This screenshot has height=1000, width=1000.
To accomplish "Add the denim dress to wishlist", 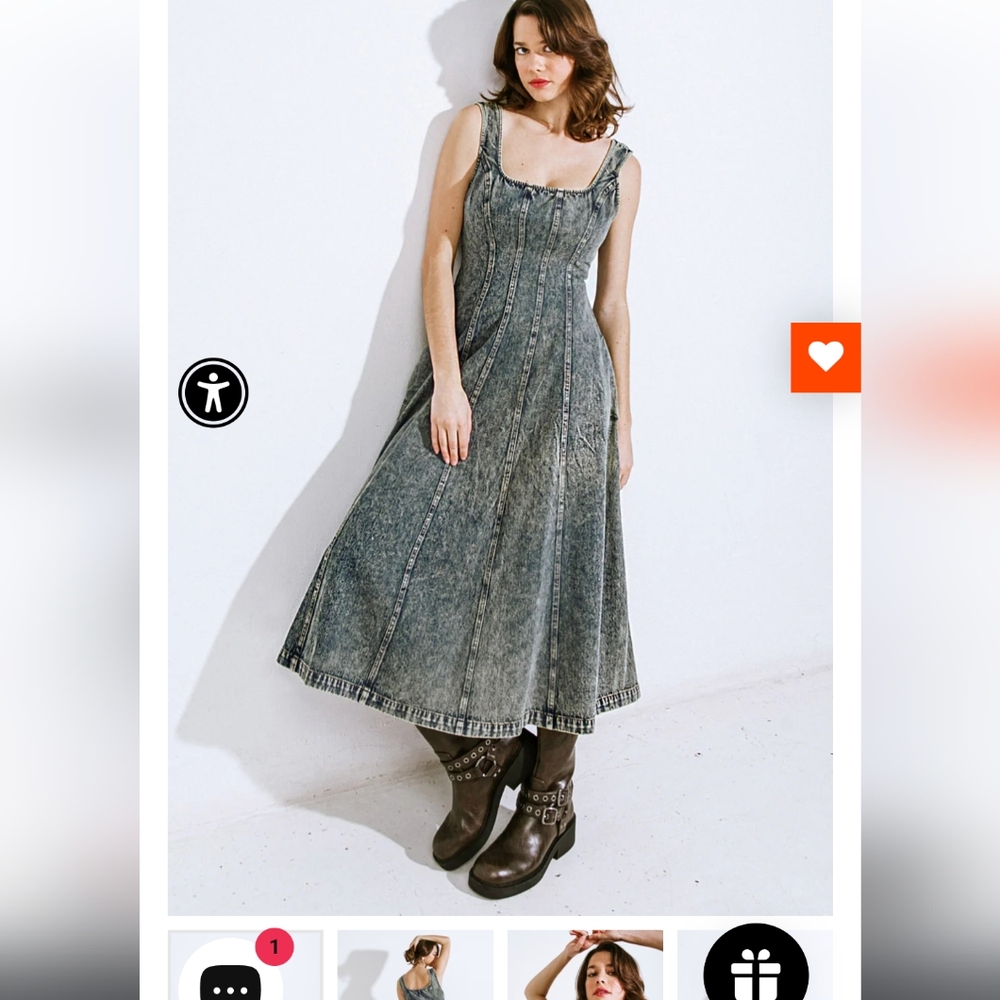I will pos(825,357).
